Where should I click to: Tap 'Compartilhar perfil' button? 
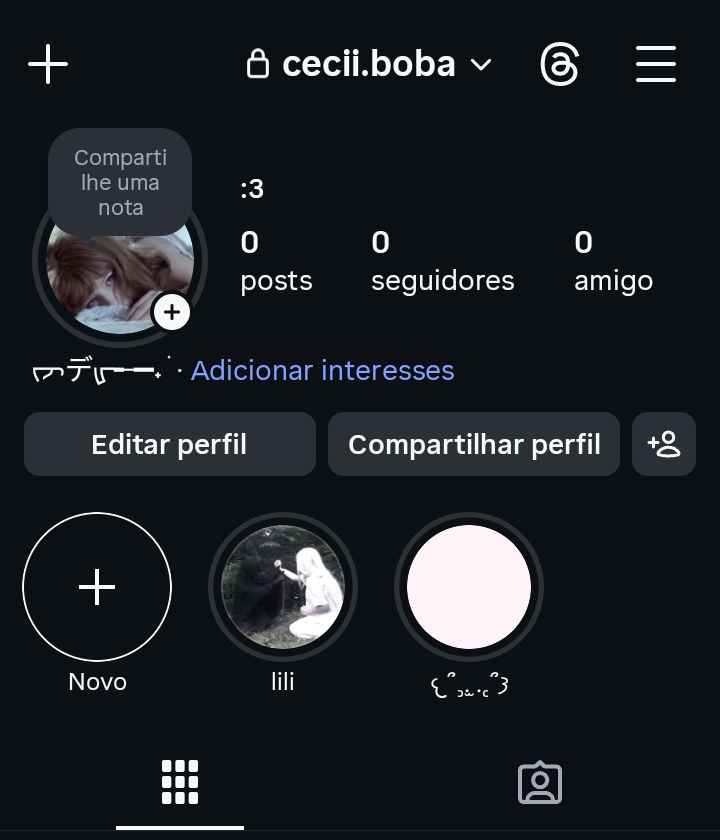[x=474, y=444]
